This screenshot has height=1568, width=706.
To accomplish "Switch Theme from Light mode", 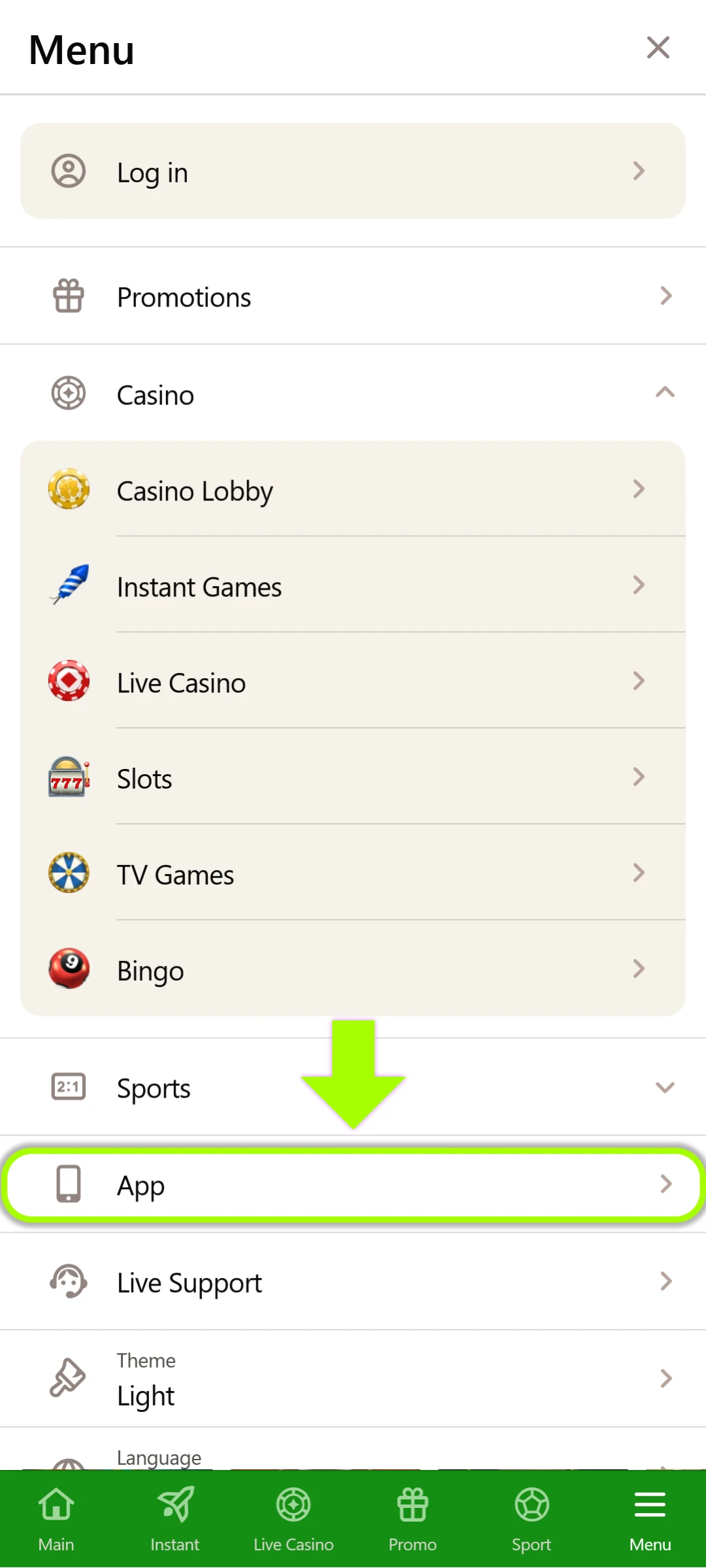I will [353, 1379].
